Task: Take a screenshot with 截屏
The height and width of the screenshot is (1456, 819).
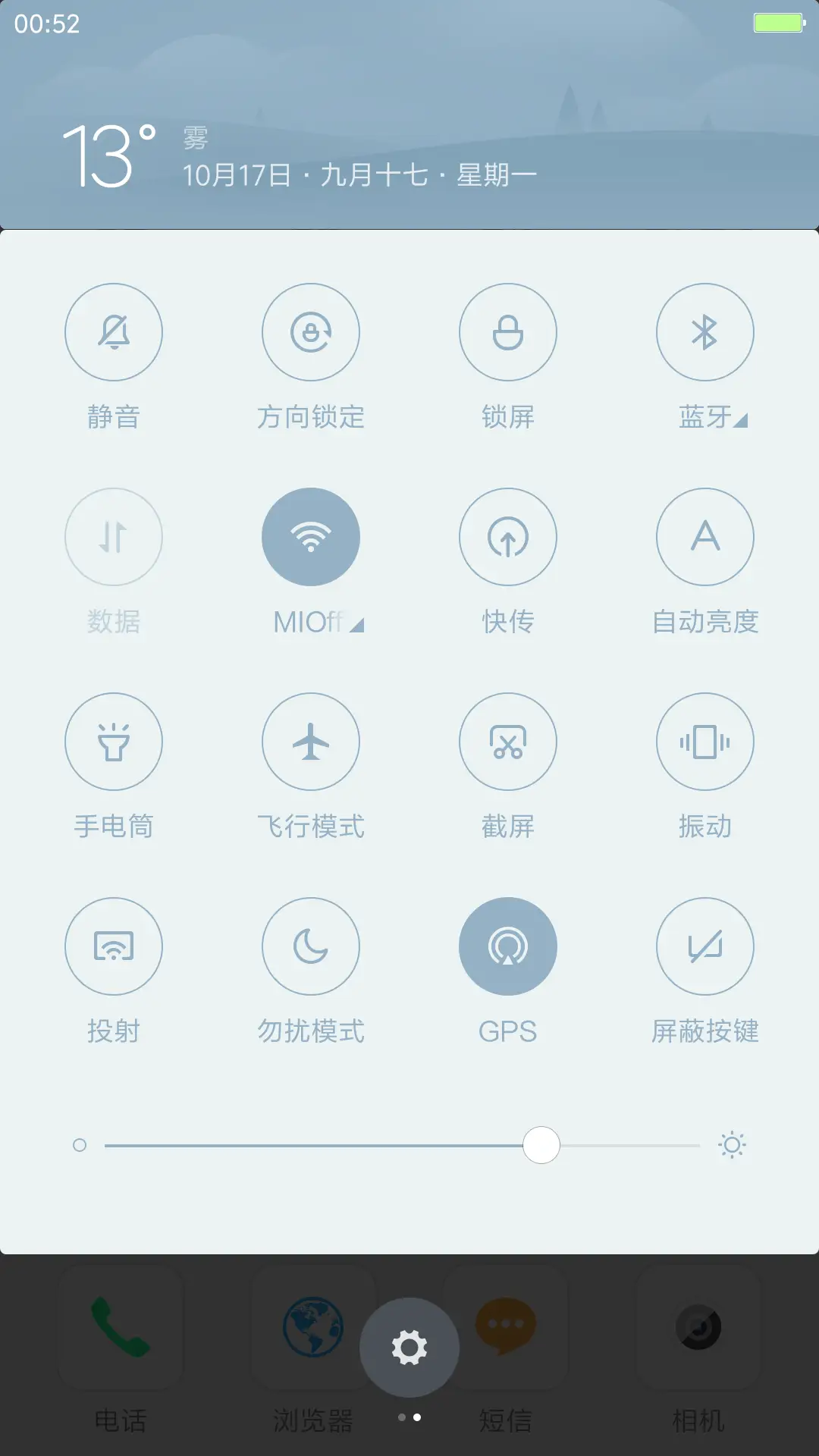Action: [x=508, y=742]
